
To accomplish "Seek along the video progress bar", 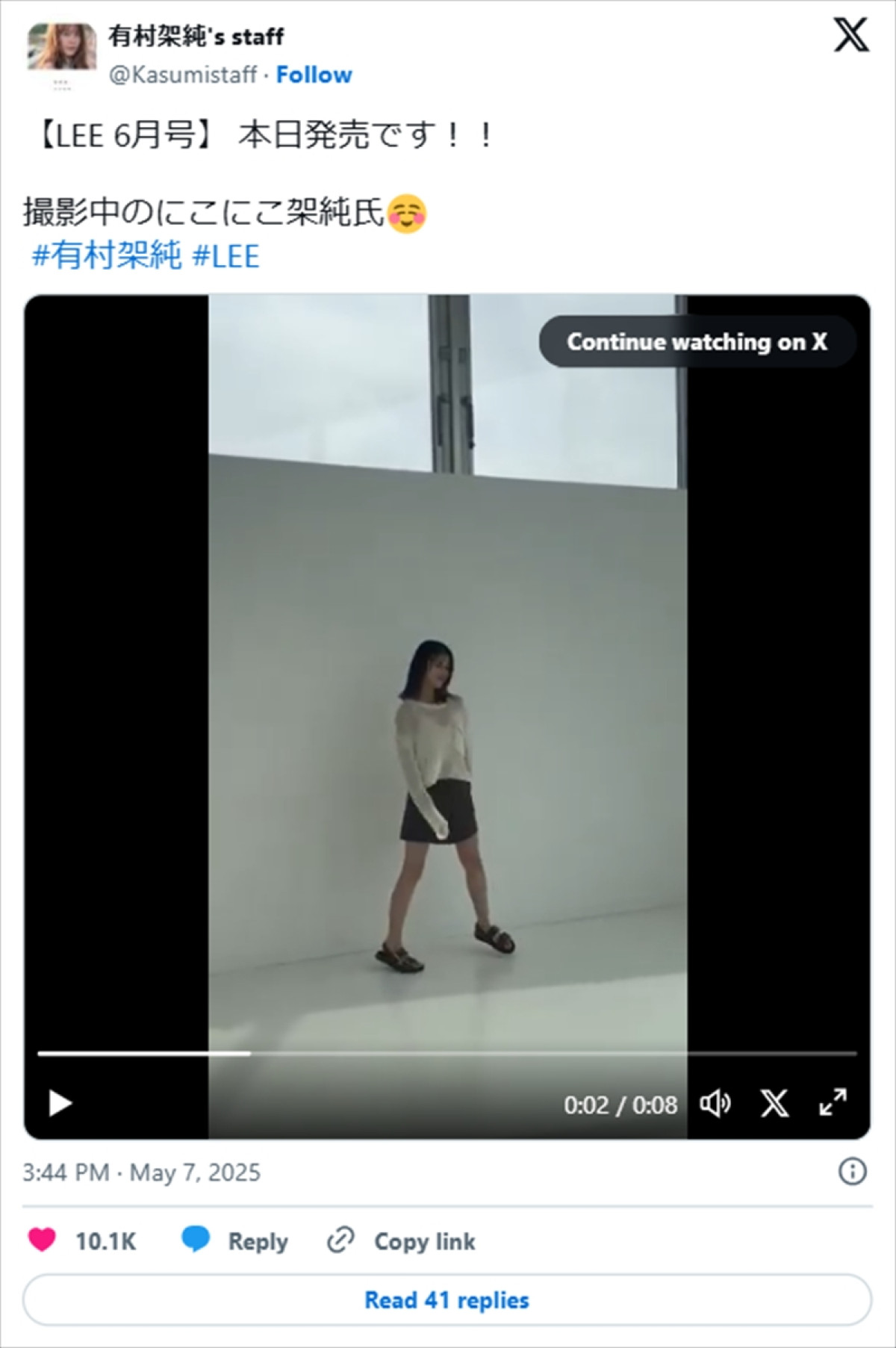I will point(523,1054).
